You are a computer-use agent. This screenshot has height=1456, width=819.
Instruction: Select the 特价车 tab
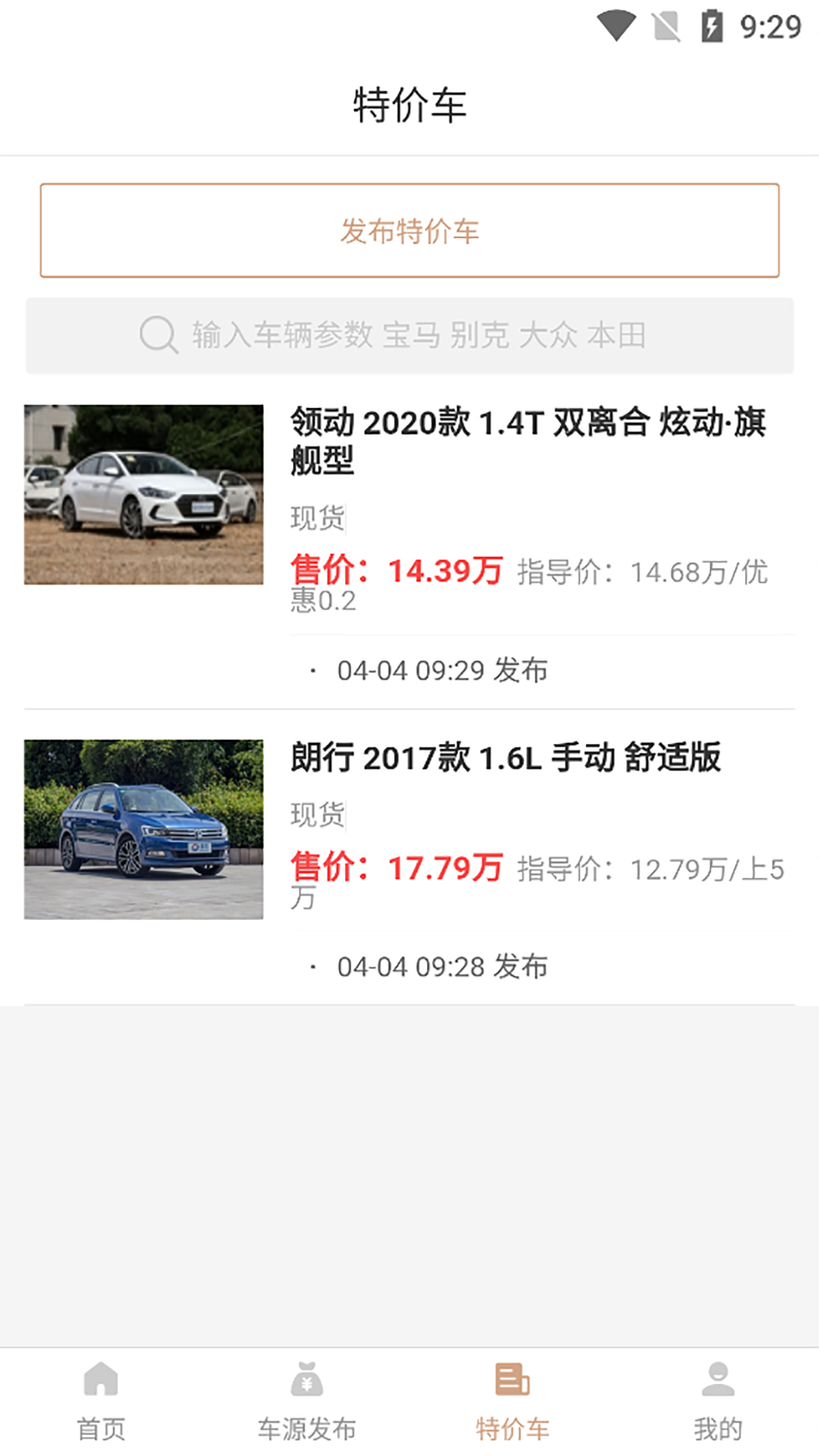[x=512, y=1401]
